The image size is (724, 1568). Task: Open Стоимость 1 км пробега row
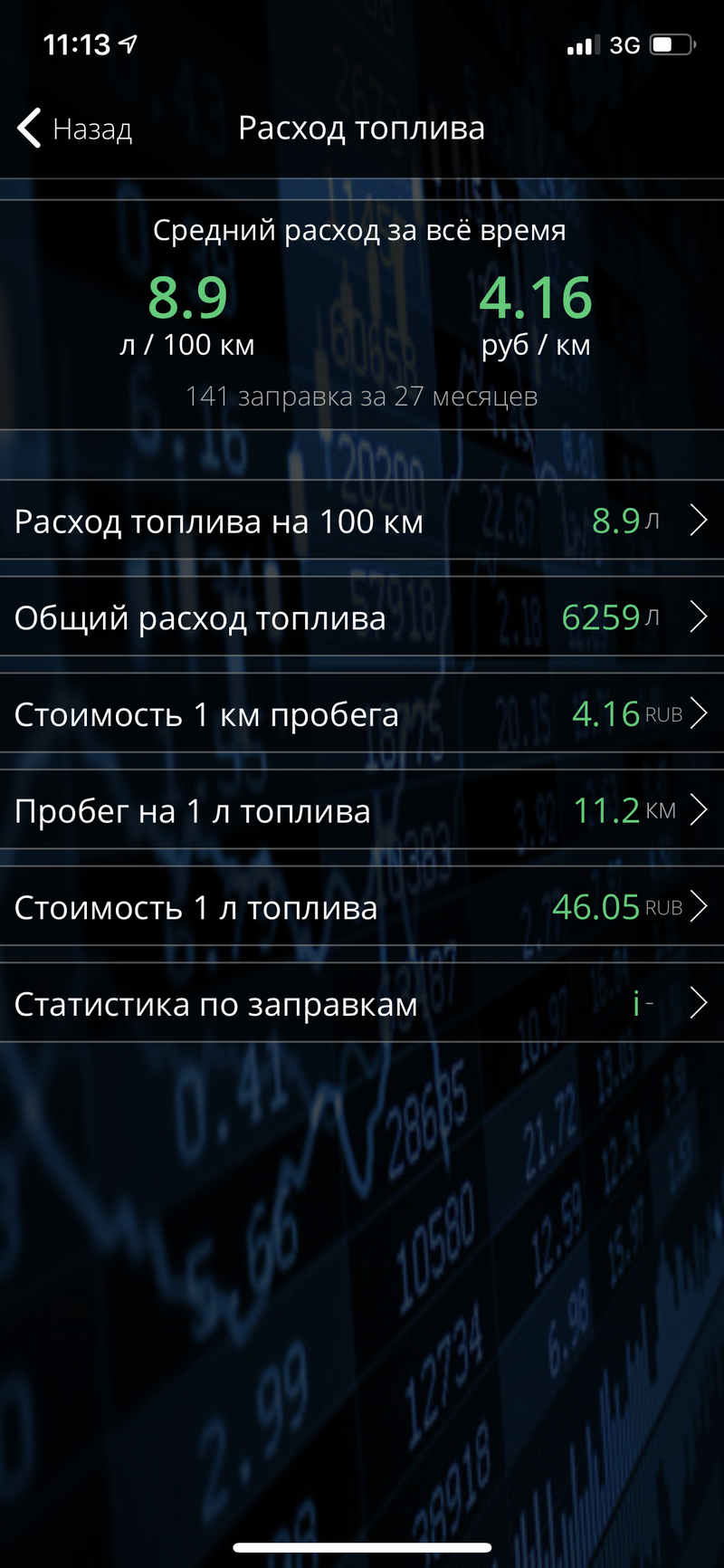(362, 714)
